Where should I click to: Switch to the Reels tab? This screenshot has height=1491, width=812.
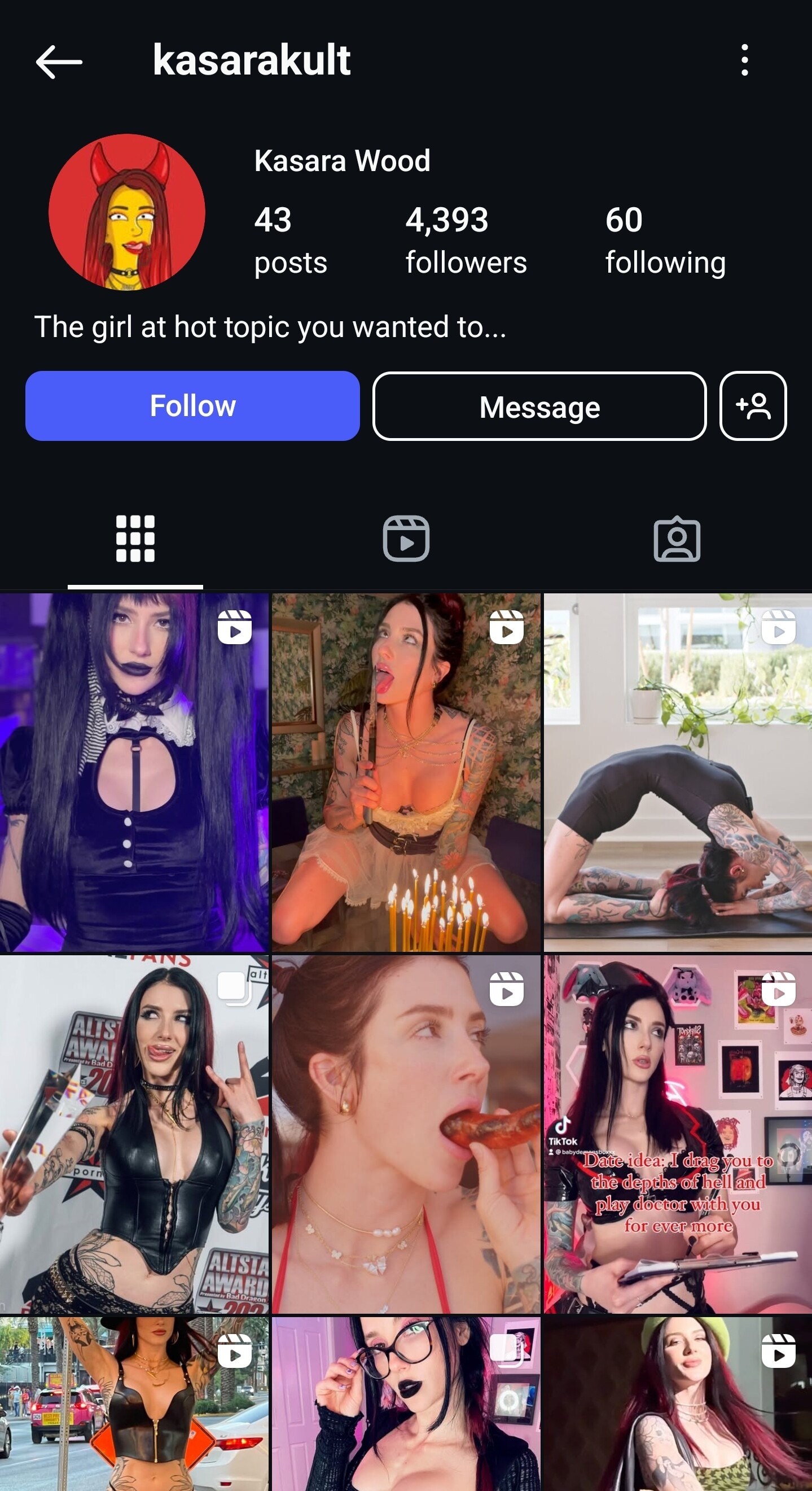pos(406,538)
